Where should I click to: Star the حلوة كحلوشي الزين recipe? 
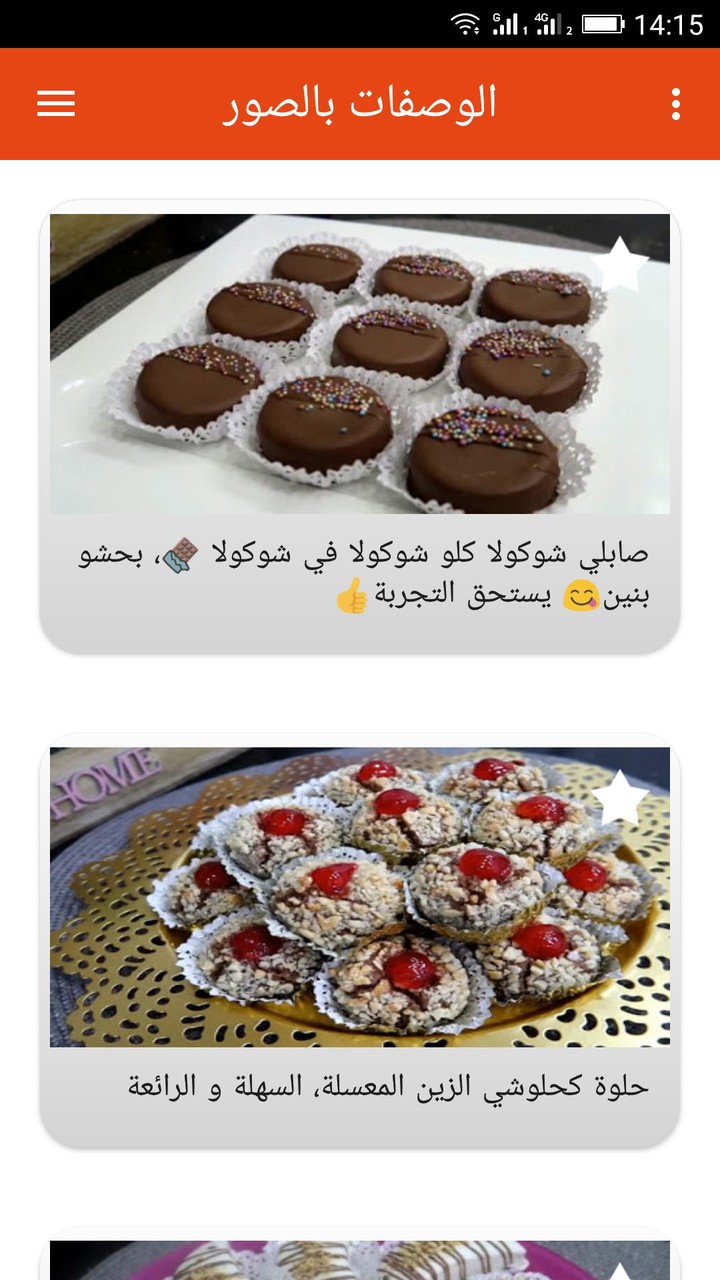[620, 798]
